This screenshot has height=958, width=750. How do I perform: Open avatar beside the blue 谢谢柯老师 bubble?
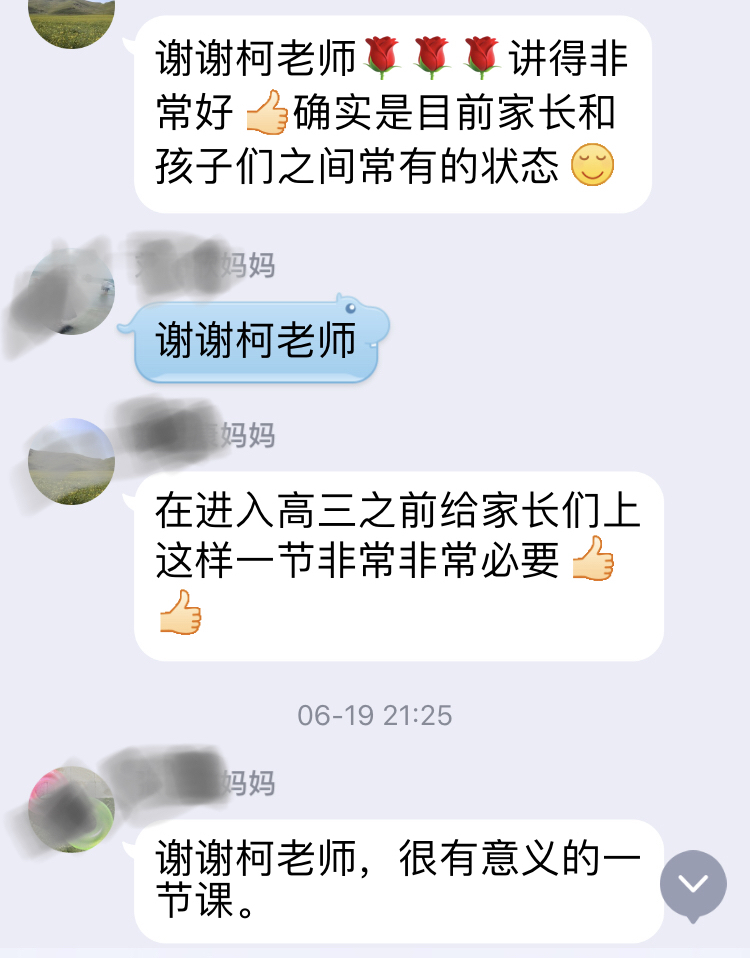pyautogui.click(x=71, y=292)
